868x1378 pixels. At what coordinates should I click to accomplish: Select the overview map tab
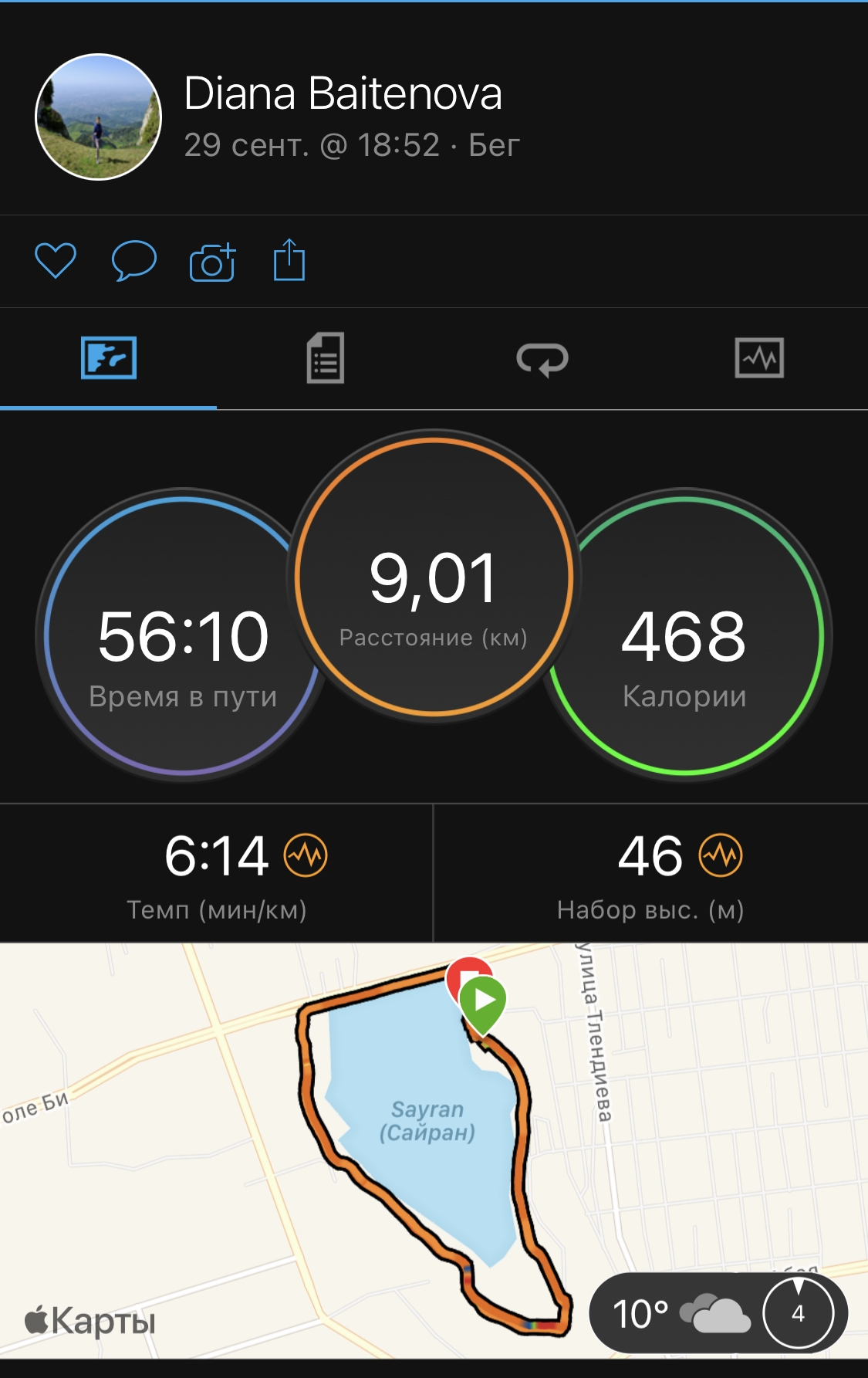coord(109,358)
